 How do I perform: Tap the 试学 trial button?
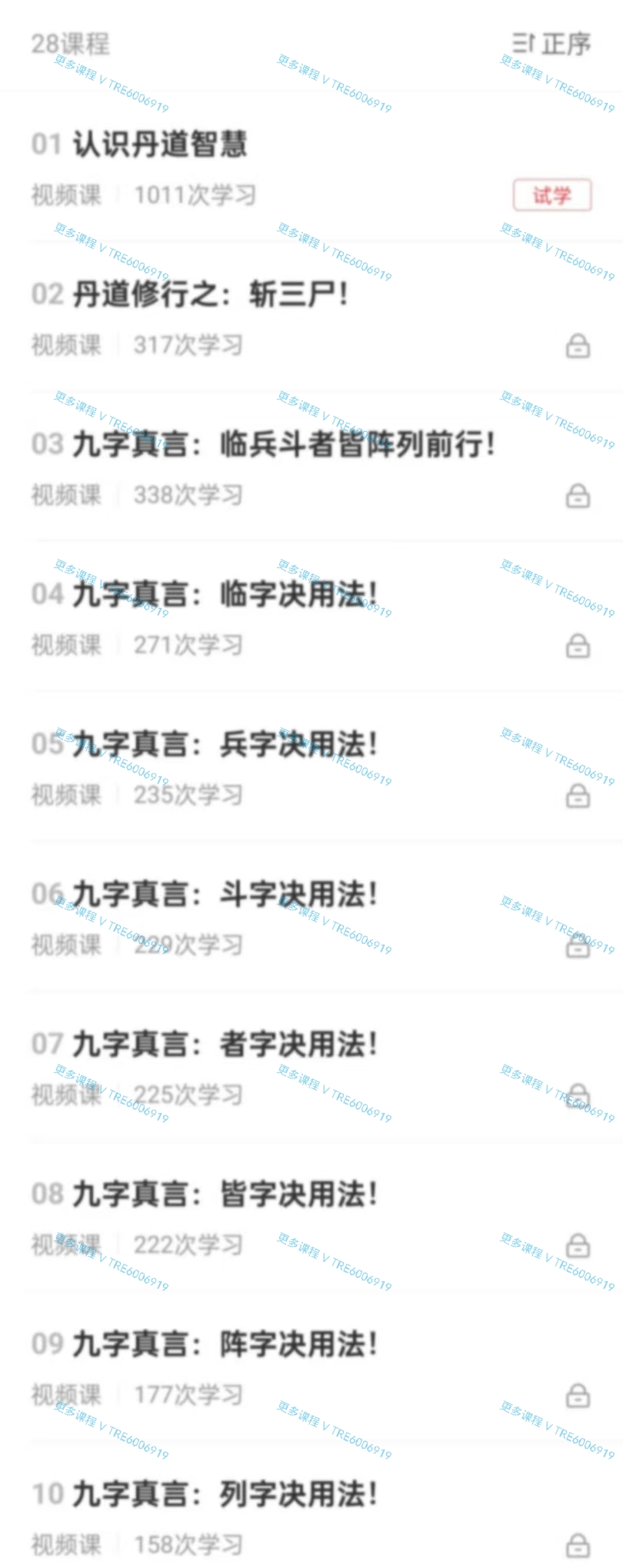tap(551, 195)
